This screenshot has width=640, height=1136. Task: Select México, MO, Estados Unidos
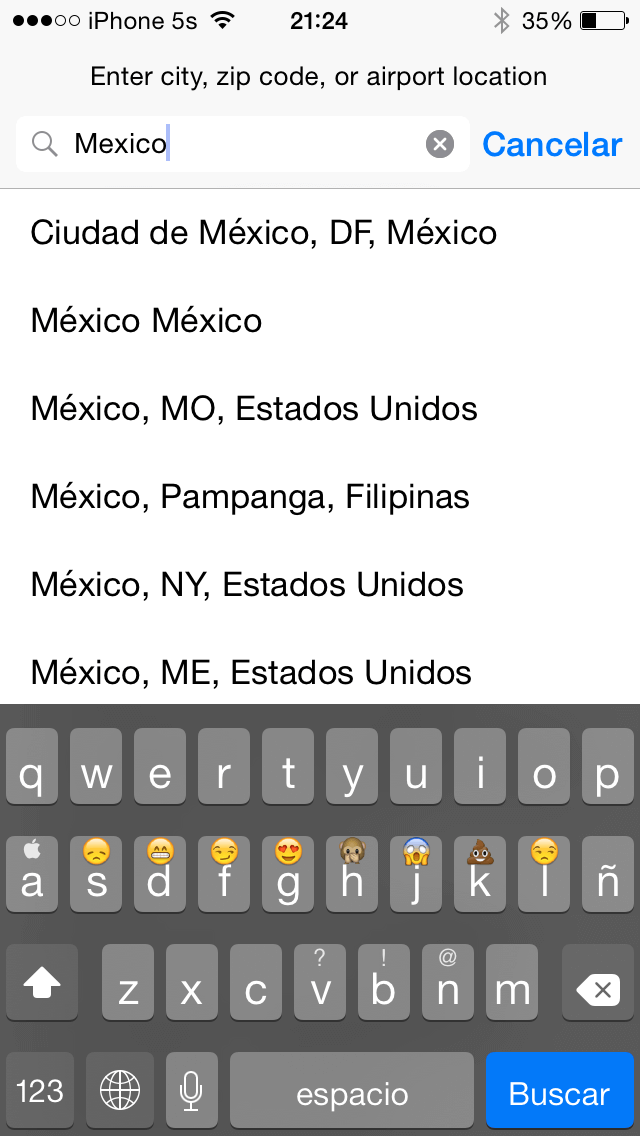tap(254, 409)
